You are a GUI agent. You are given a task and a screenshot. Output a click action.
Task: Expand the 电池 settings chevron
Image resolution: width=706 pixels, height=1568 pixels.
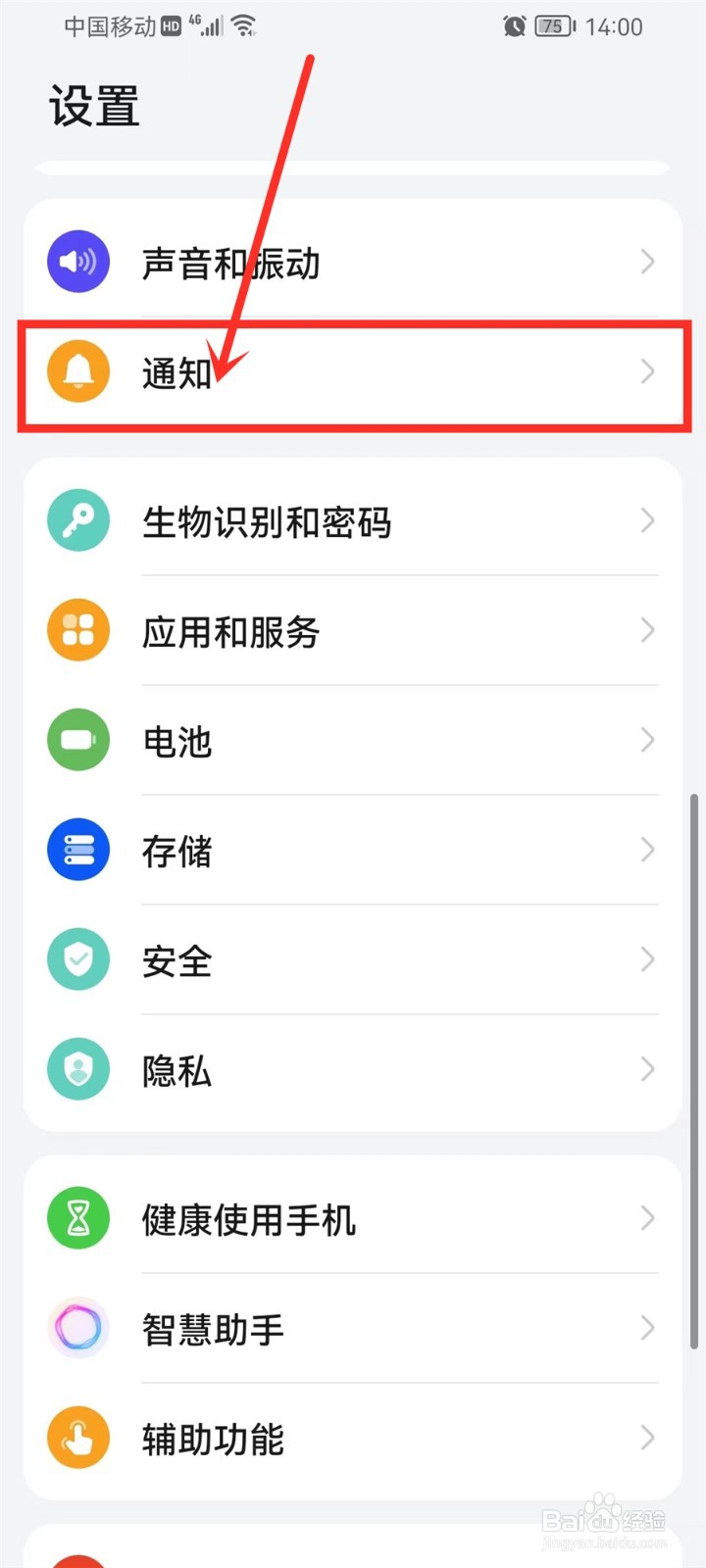click(x=647, y=740)
